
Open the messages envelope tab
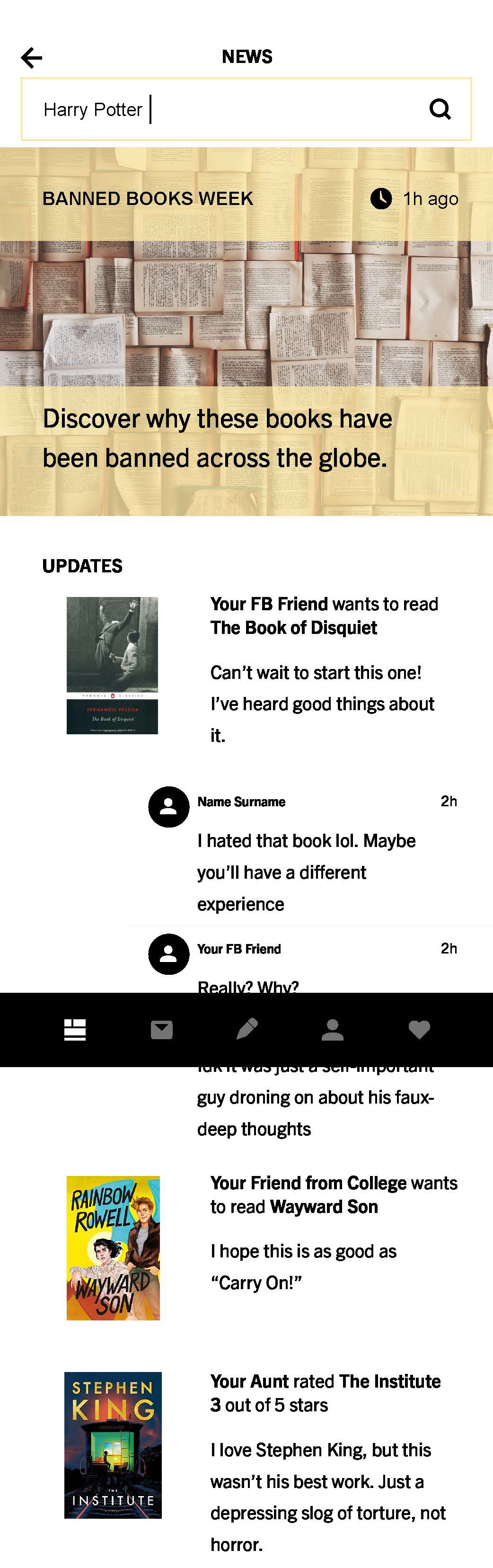coord(161,1030)
